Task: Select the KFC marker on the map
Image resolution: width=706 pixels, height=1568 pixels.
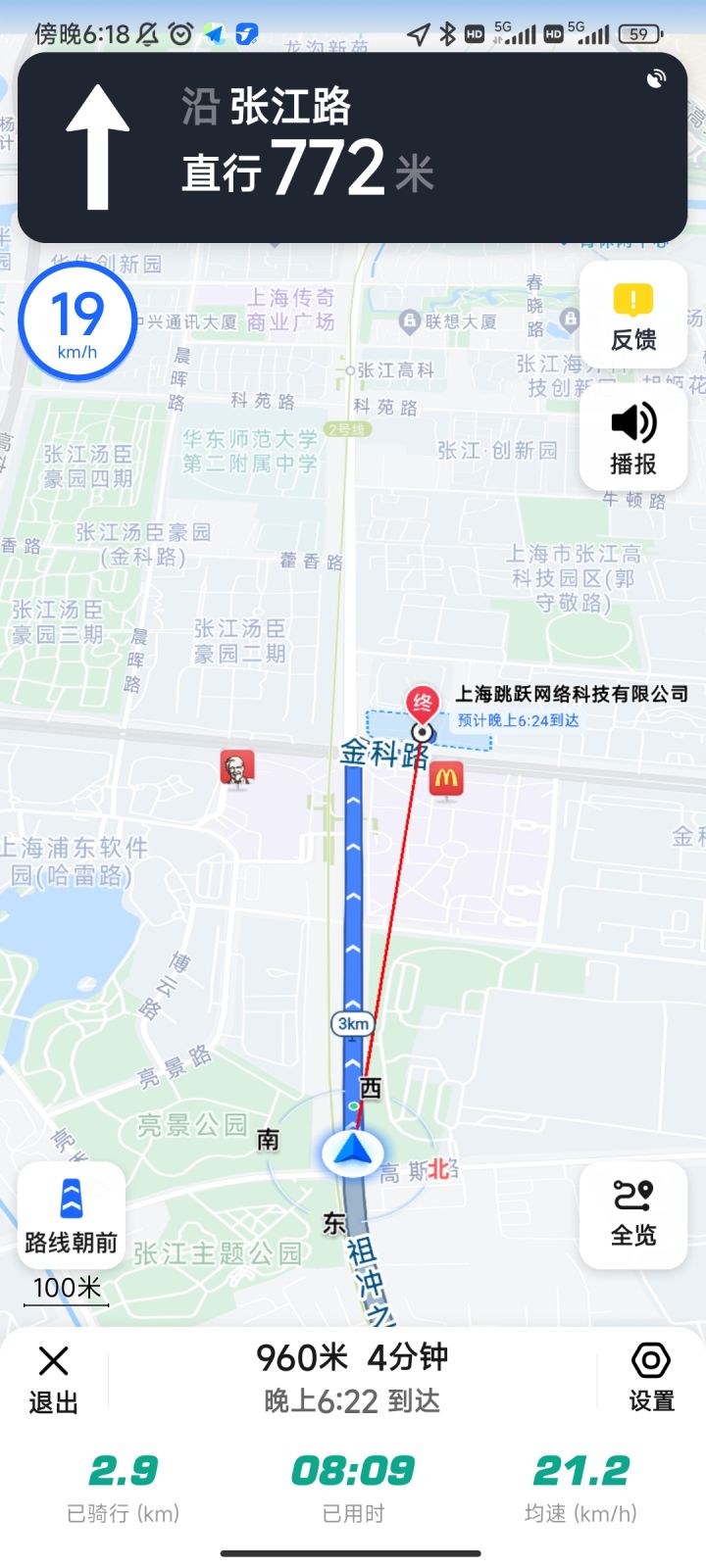Action: (x=236, y=769)
